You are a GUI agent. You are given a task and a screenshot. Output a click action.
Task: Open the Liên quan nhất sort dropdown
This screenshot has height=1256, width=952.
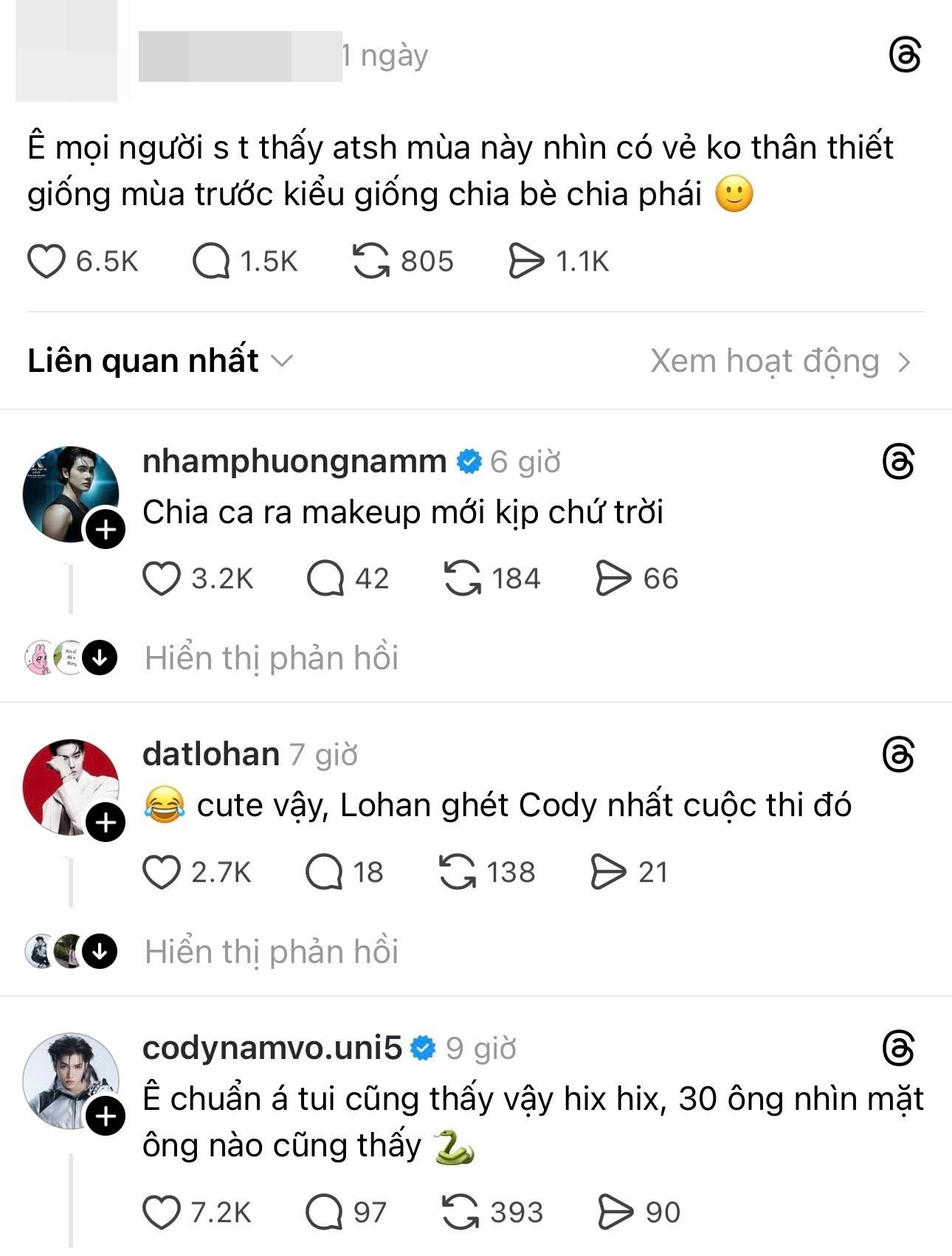click(x=160, y=361)
